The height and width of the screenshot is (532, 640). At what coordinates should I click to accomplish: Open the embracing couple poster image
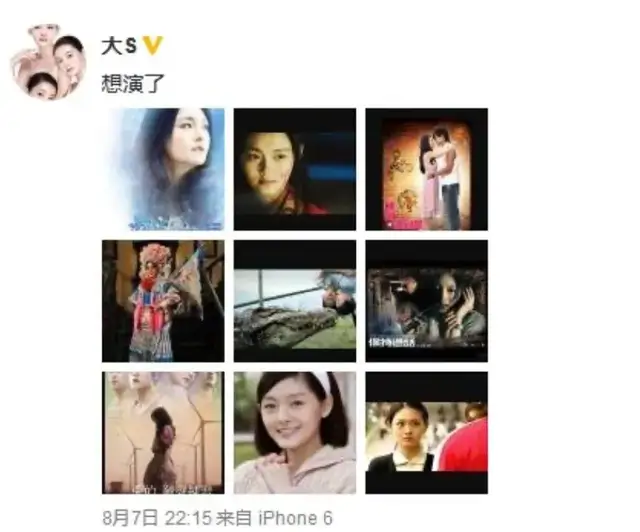point(426,169)
